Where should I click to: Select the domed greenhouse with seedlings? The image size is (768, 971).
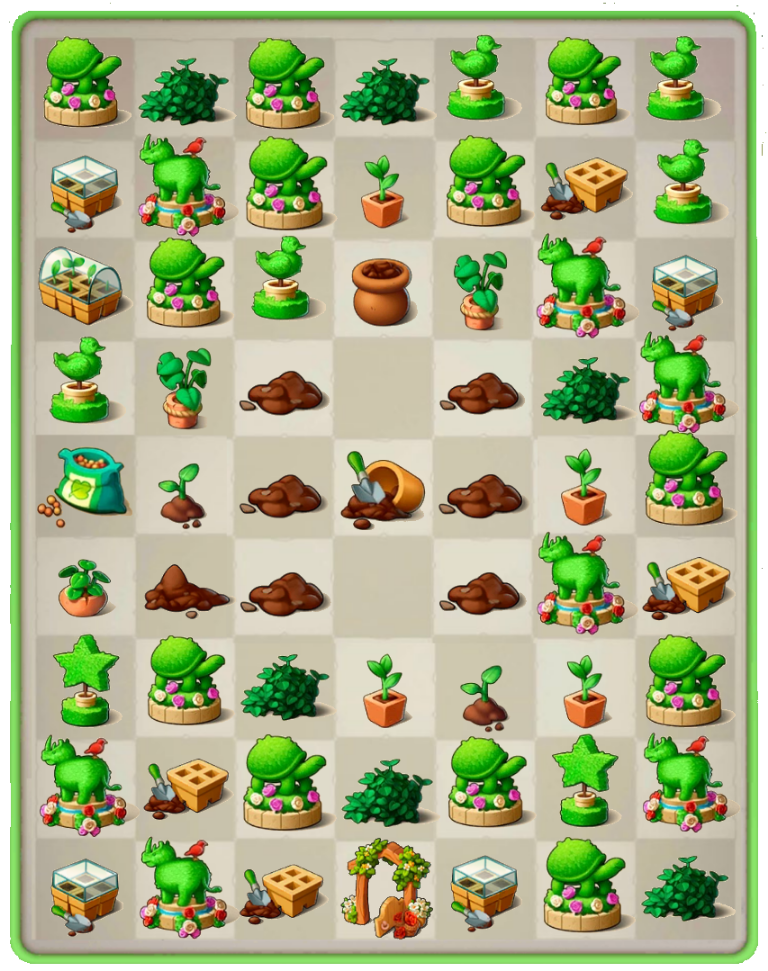(80, 284)
